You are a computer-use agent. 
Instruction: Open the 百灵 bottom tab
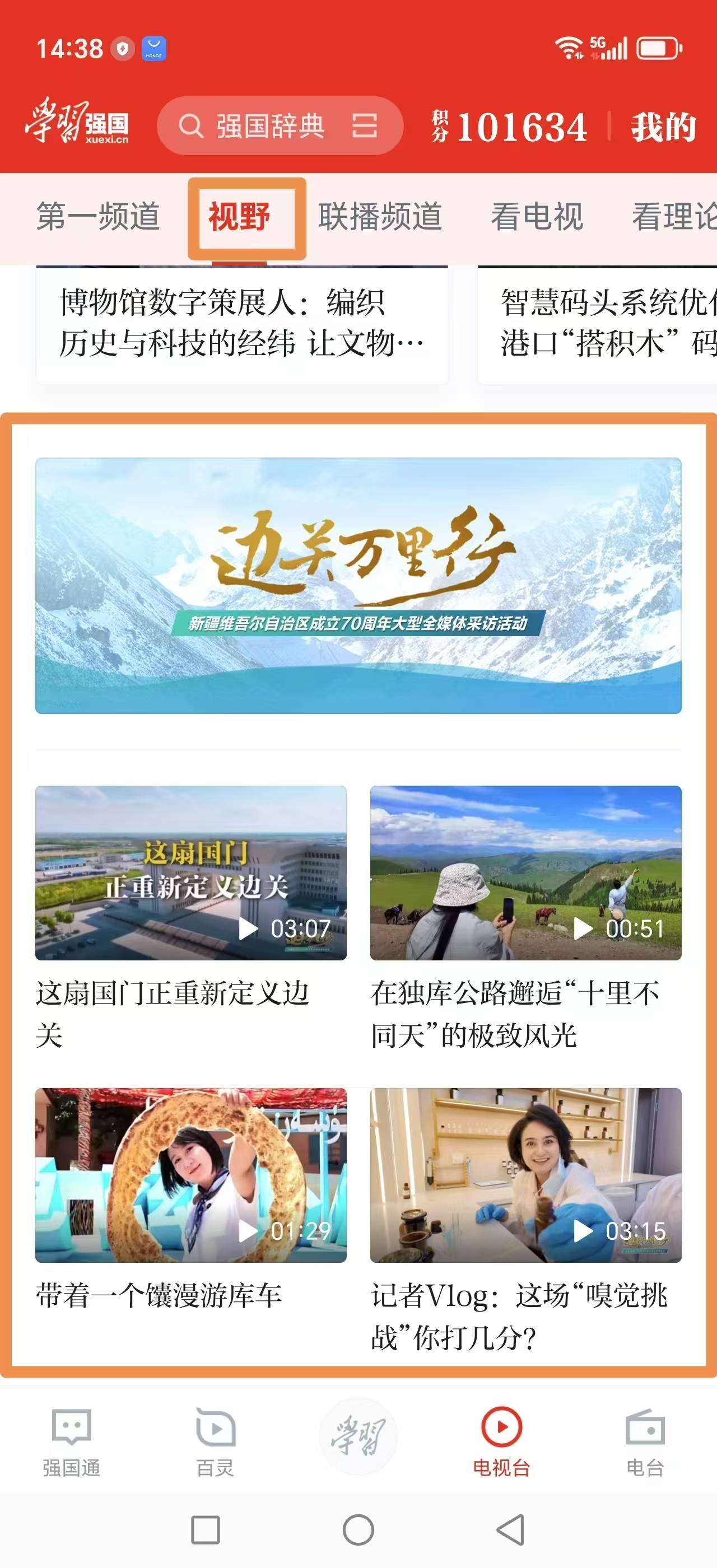[x=215, y=1443]
